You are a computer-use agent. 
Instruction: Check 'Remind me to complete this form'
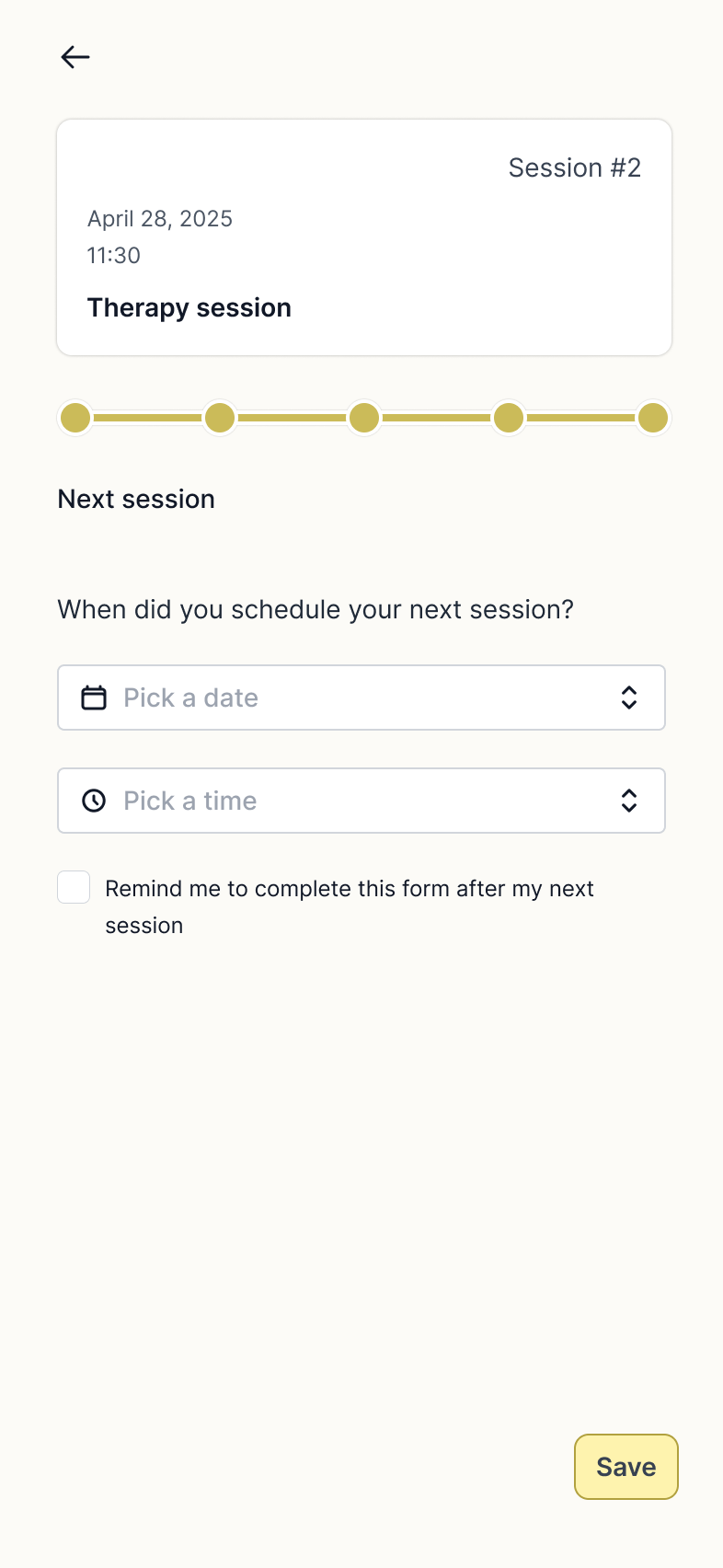click(x=74, y=887)
